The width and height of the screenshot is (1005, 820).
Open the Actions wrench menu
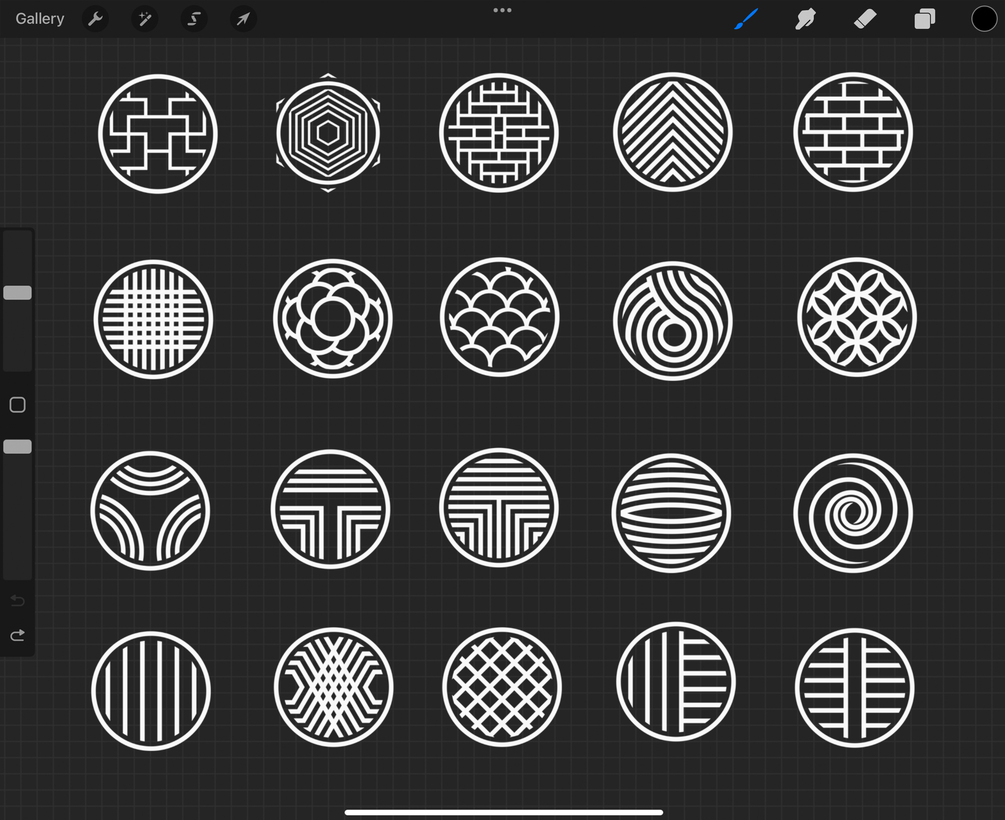(x=95, y=18)
